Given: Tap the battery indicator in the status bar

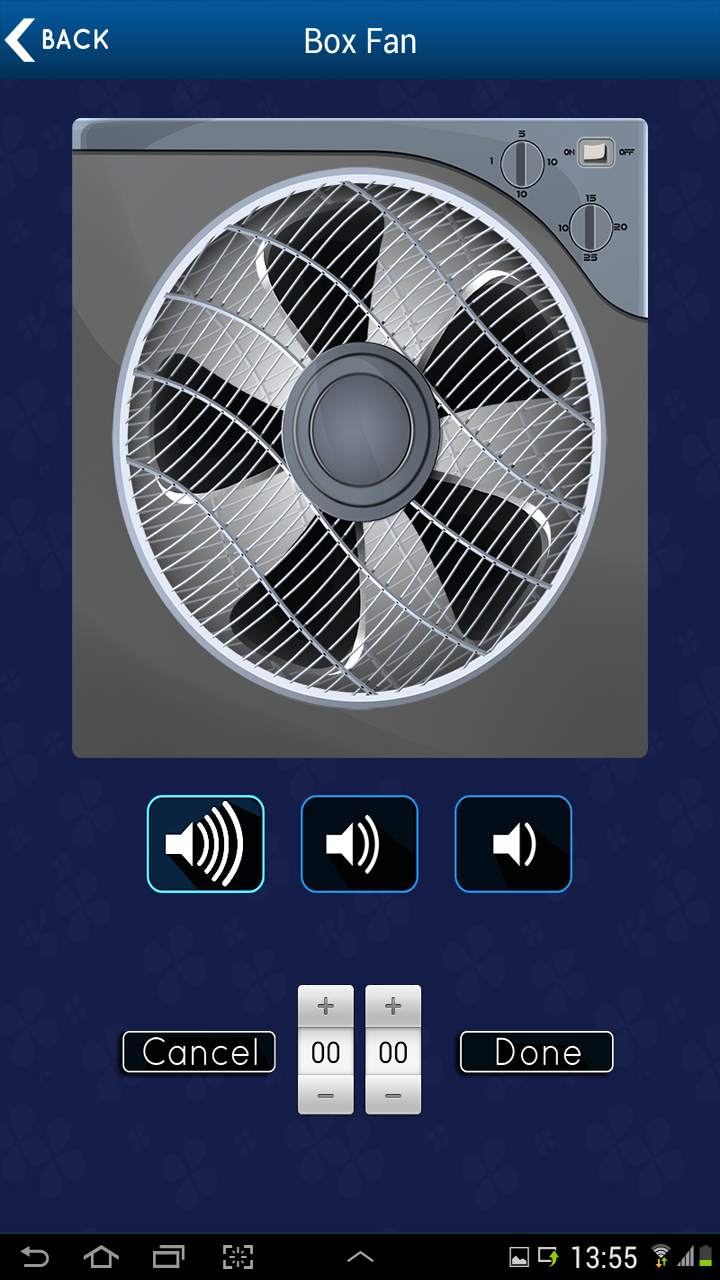Looking at the screenshot, I should pyautogui.click(x=706, y=1255).
